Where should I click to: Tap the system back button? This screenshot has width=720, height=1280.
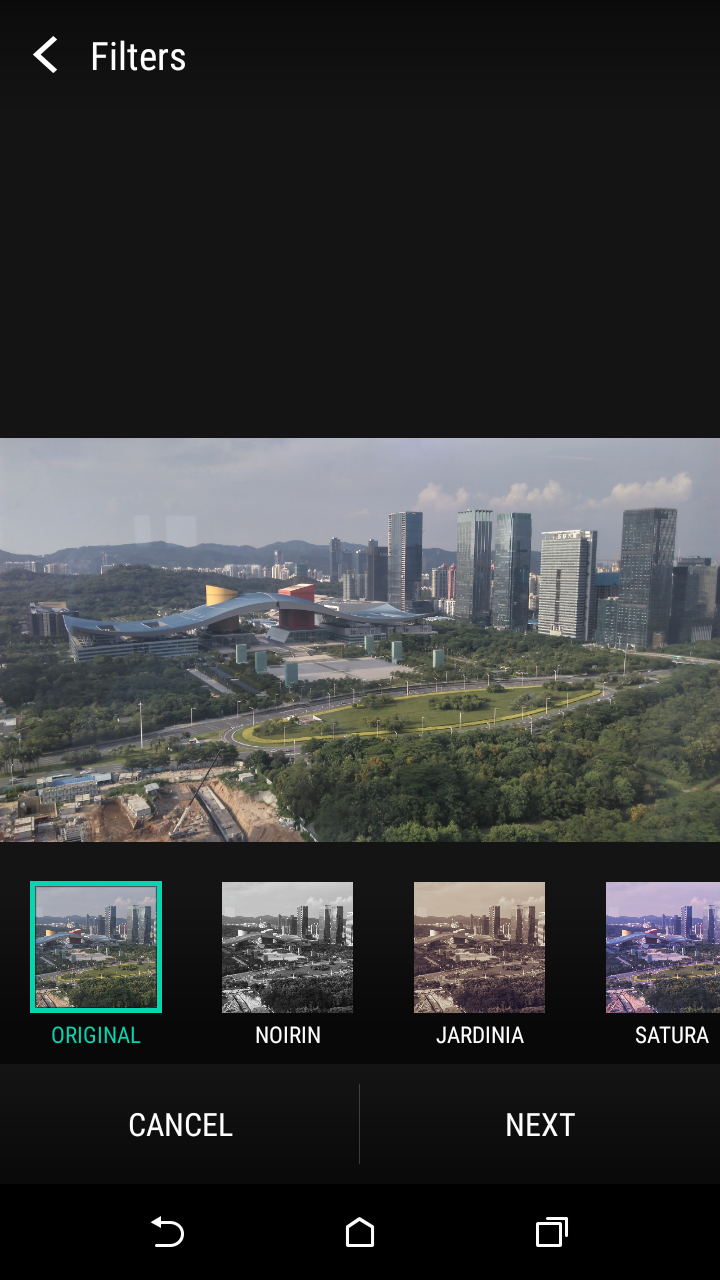pyautogui.click(x=168, y=1232)
